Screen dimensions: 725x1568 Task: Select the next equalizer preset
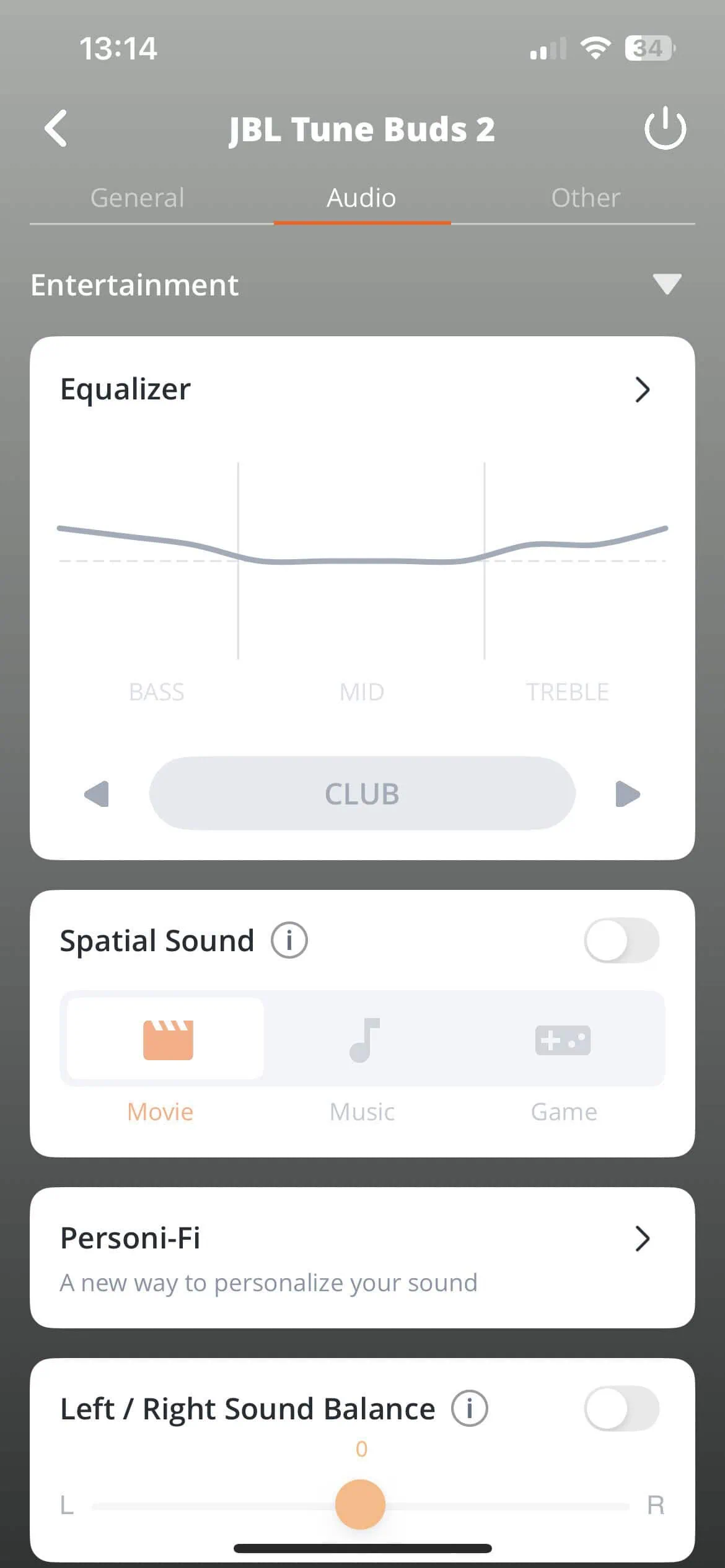coord(627,794)
